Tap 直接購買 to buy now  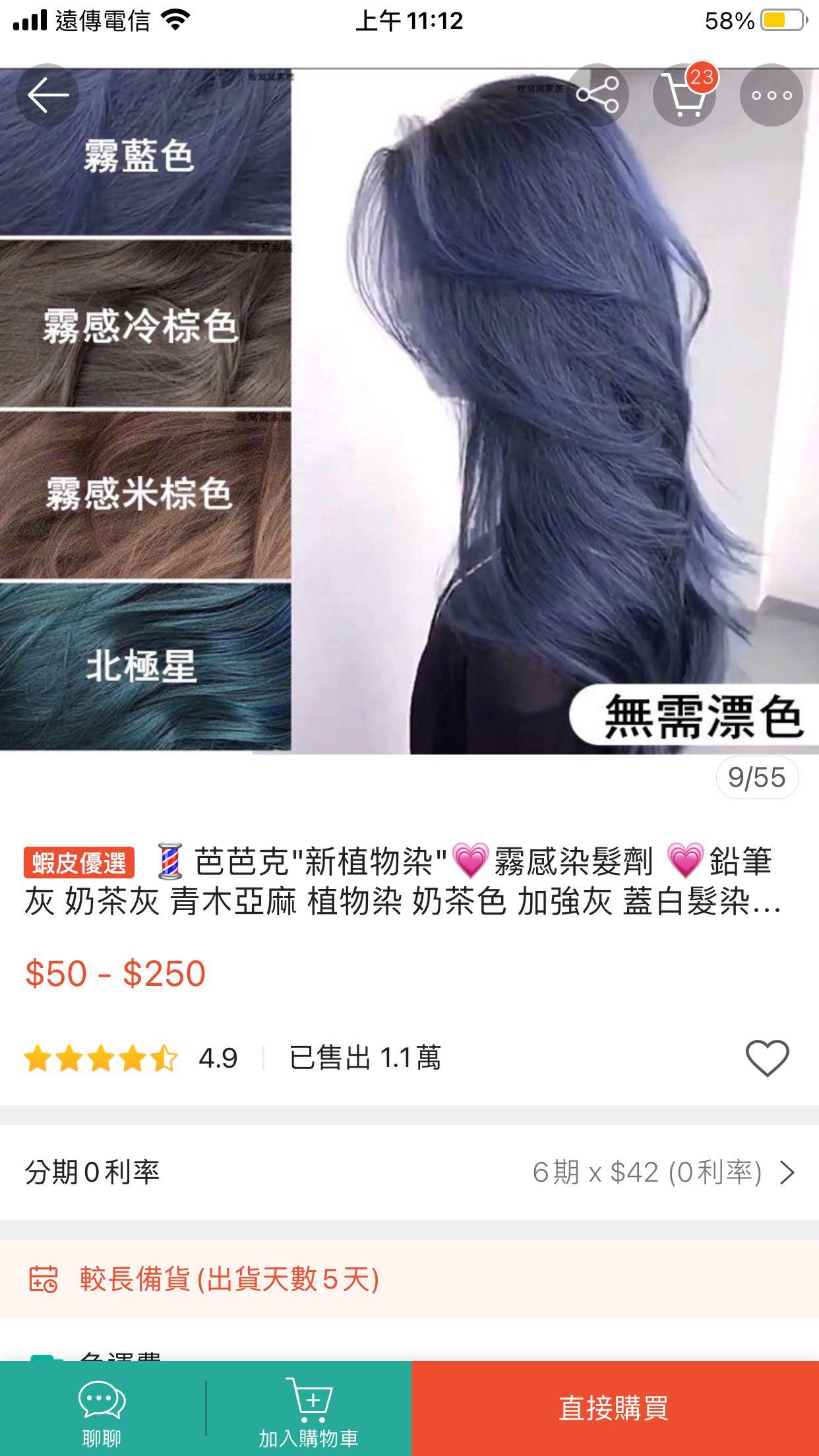(x=615, y=1408)
